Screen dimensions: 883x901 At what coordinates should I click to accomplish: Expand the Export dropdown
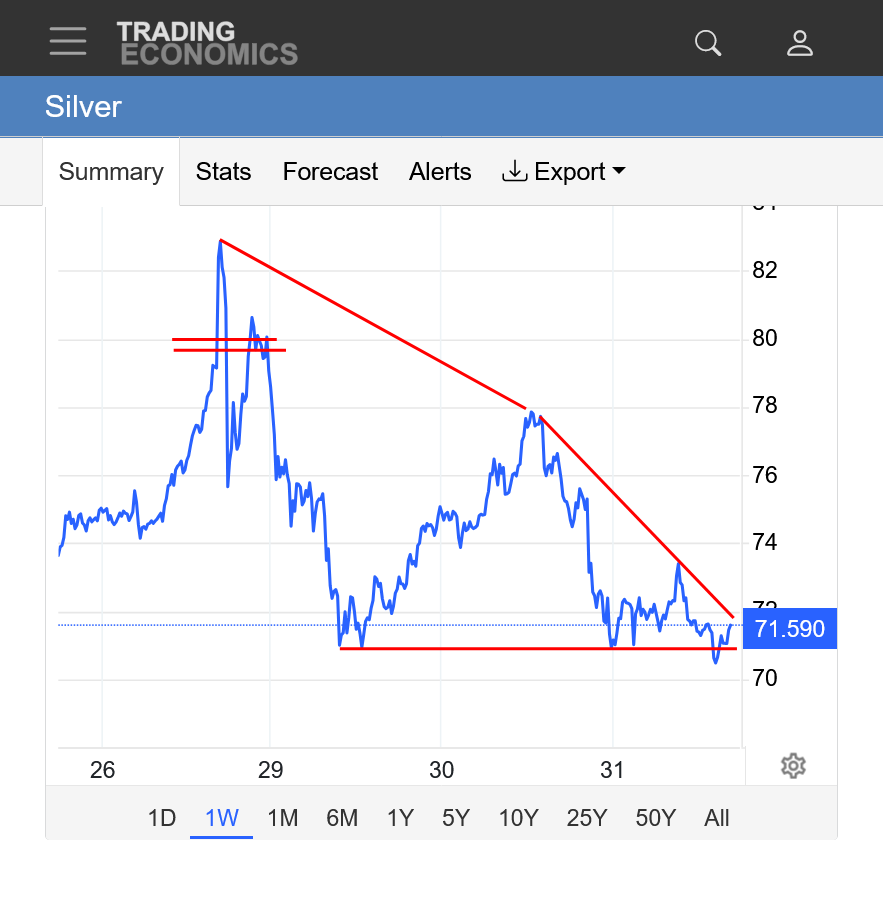coord(564,172)
